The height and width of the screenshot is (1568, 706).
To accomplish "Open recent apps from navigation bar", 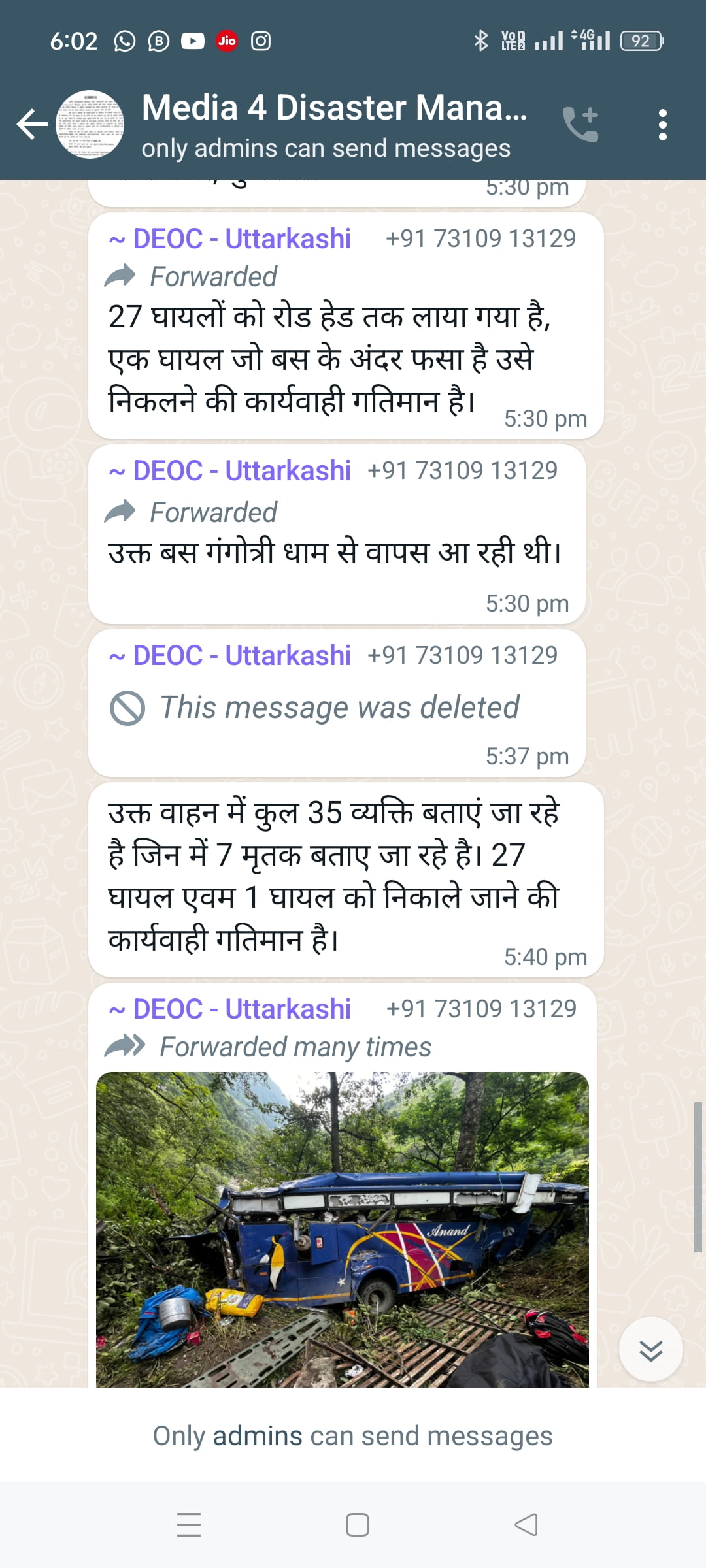I will (x=189, y=1525).
